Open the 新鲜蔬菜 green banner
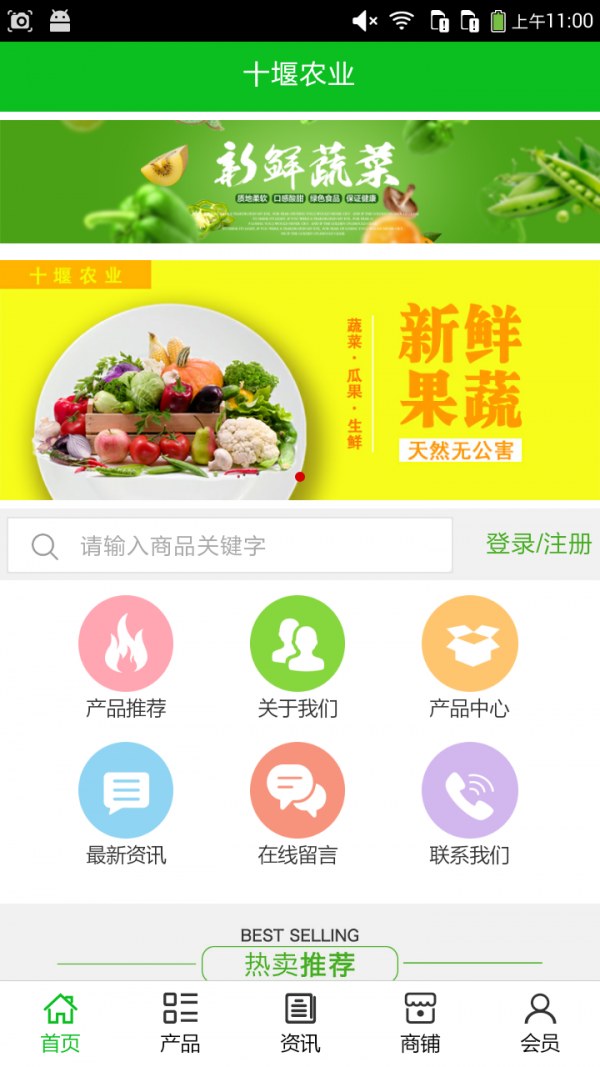The image size is (600, 1067). (300, 181)
